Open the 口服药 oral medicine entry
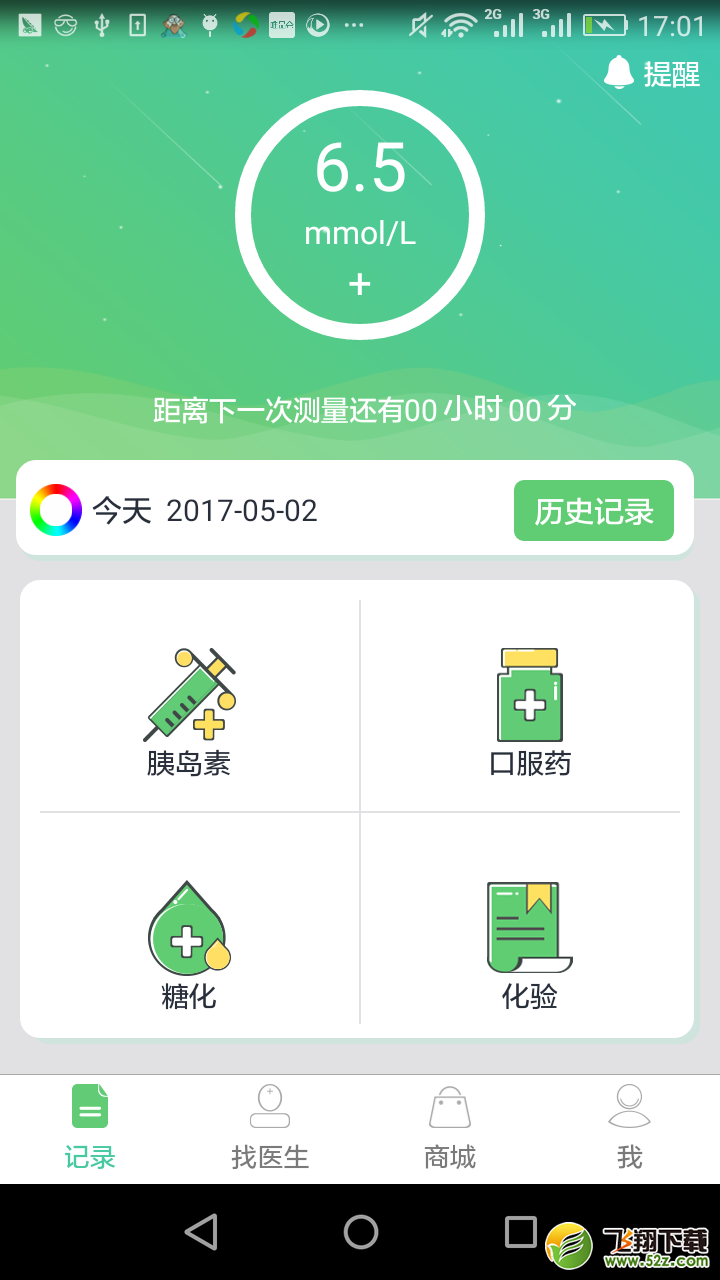Image resolution: width=720 pixels, height=1280 pixels. pos(530,706)
